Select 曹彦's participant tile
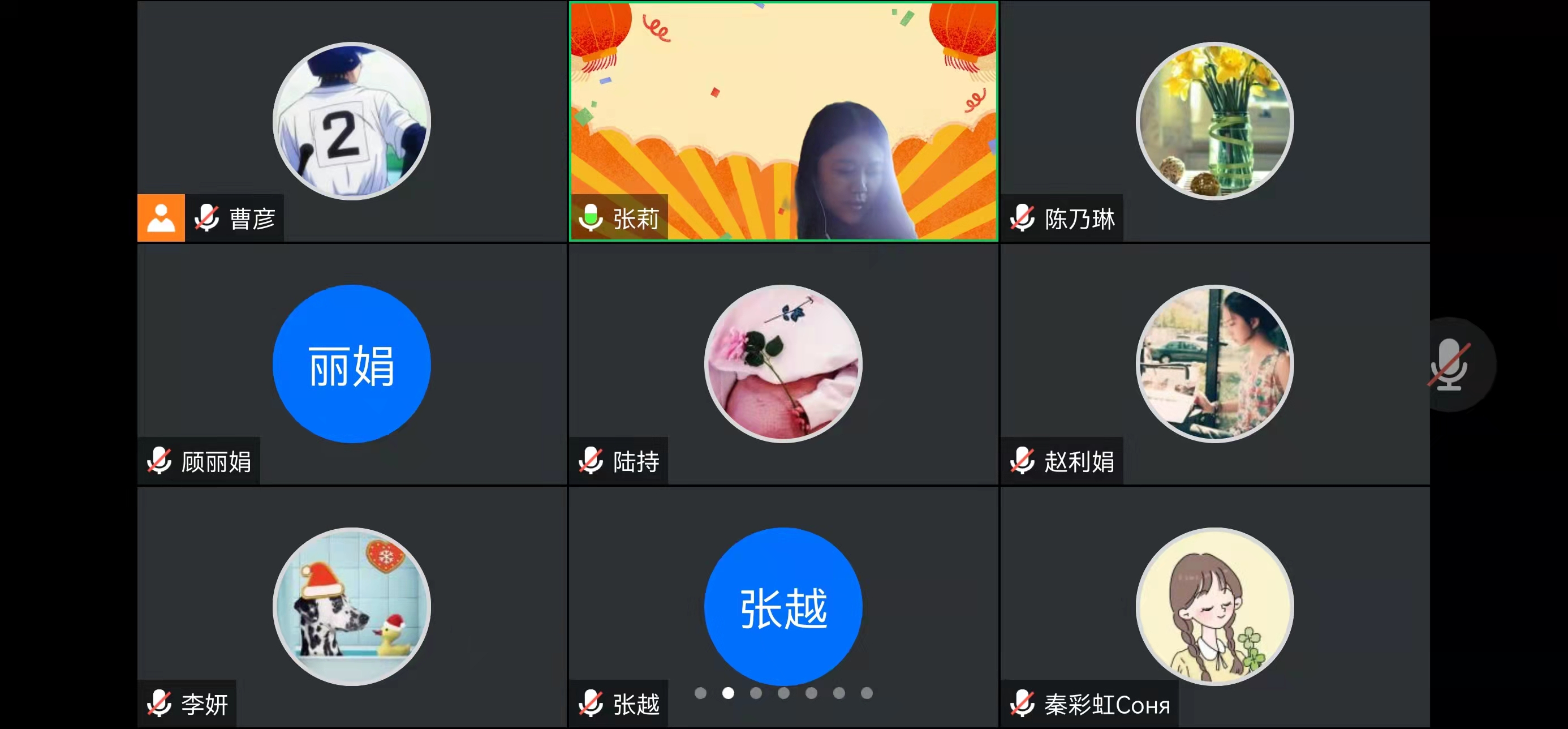This screenshot has height=729, width=1568. 351,121
